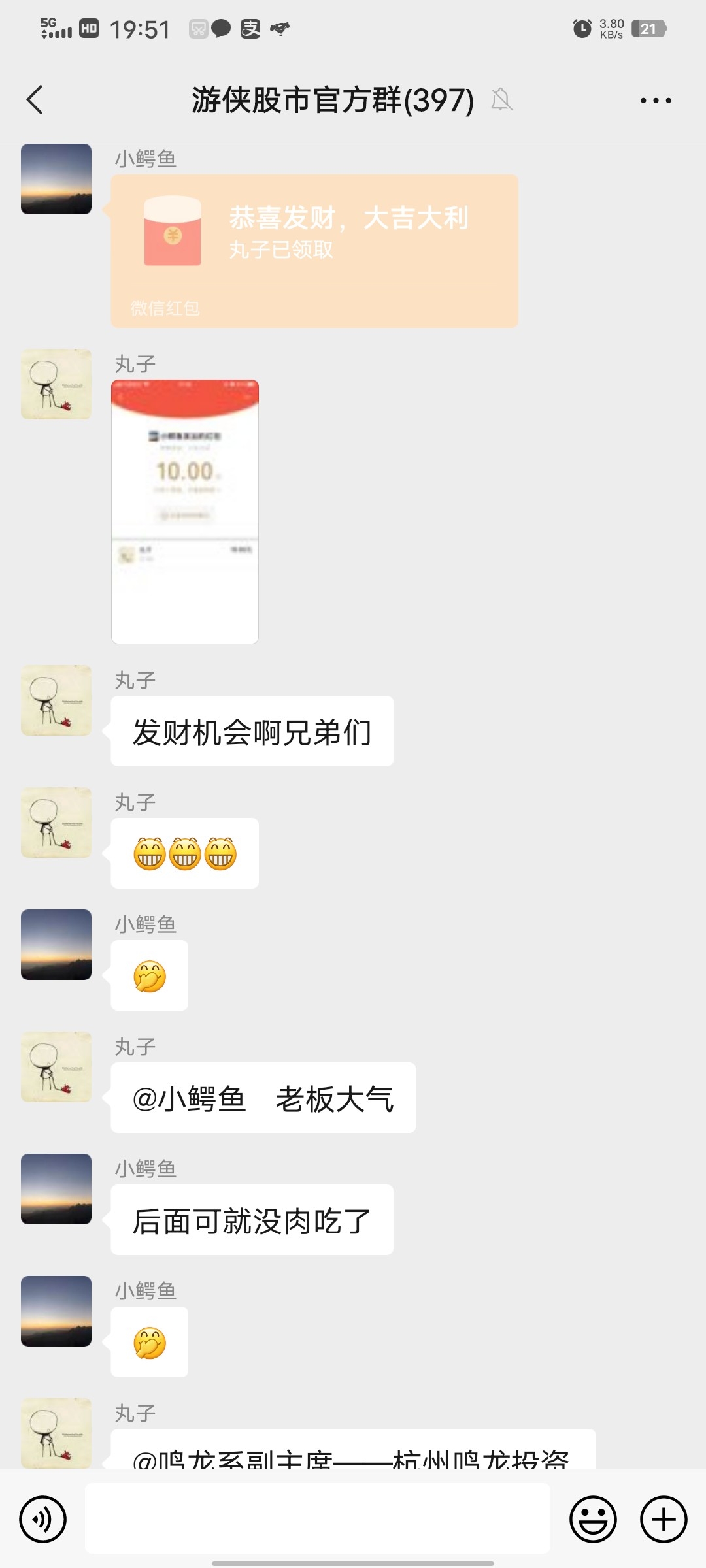Viewport: 706px width, 1568px height.
Task: Open 小鳄鱼's avatar beside the red packet
Action: point(56,179)
